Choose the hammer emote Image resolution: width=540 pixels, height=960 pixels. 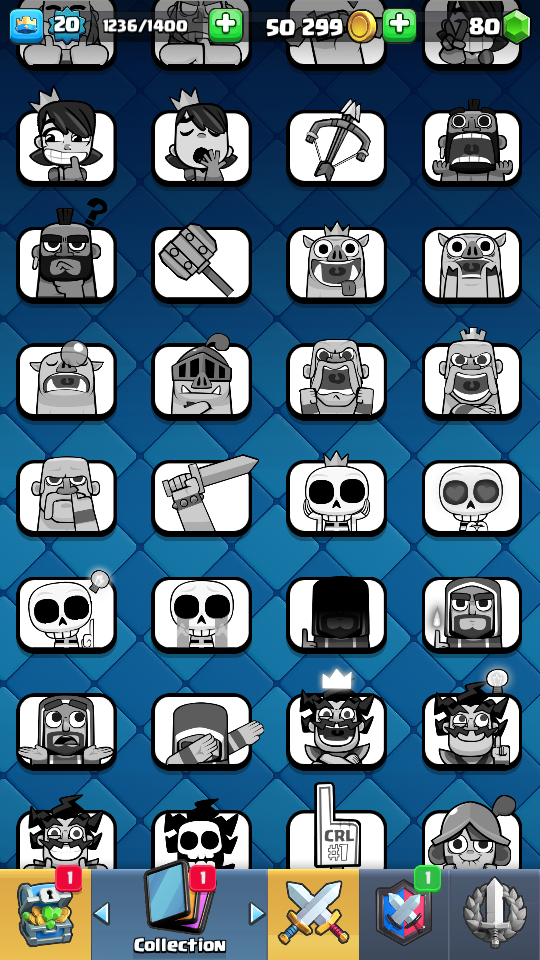pos(201,263)
